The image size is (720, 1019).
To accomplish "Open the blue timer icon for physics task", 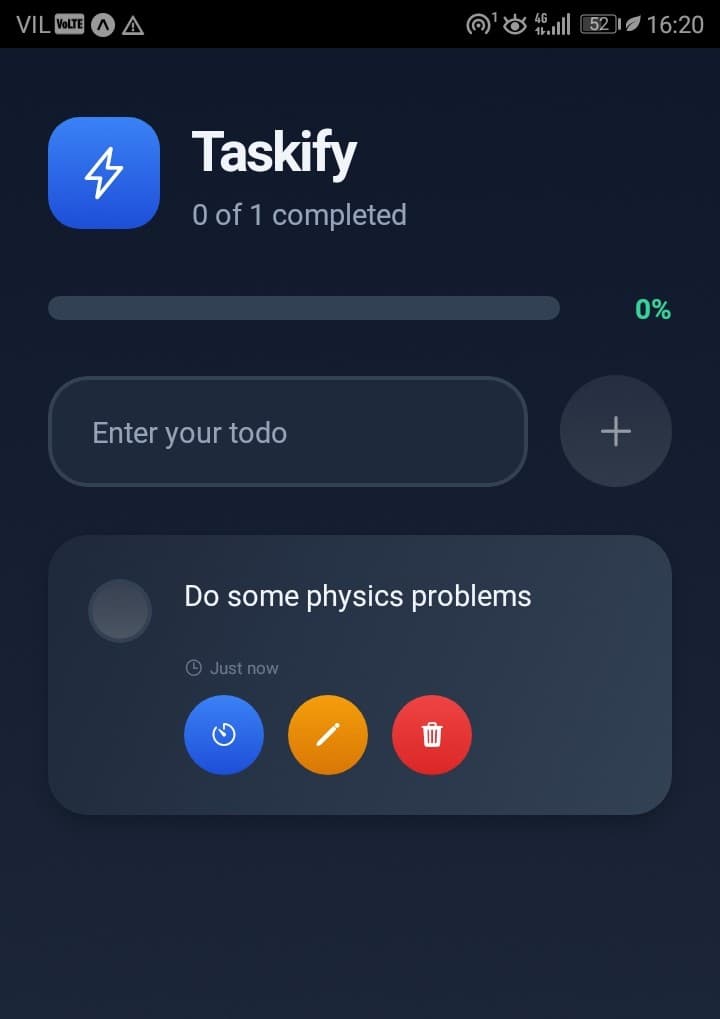I will pyautogui.click(x=224, y=735).
